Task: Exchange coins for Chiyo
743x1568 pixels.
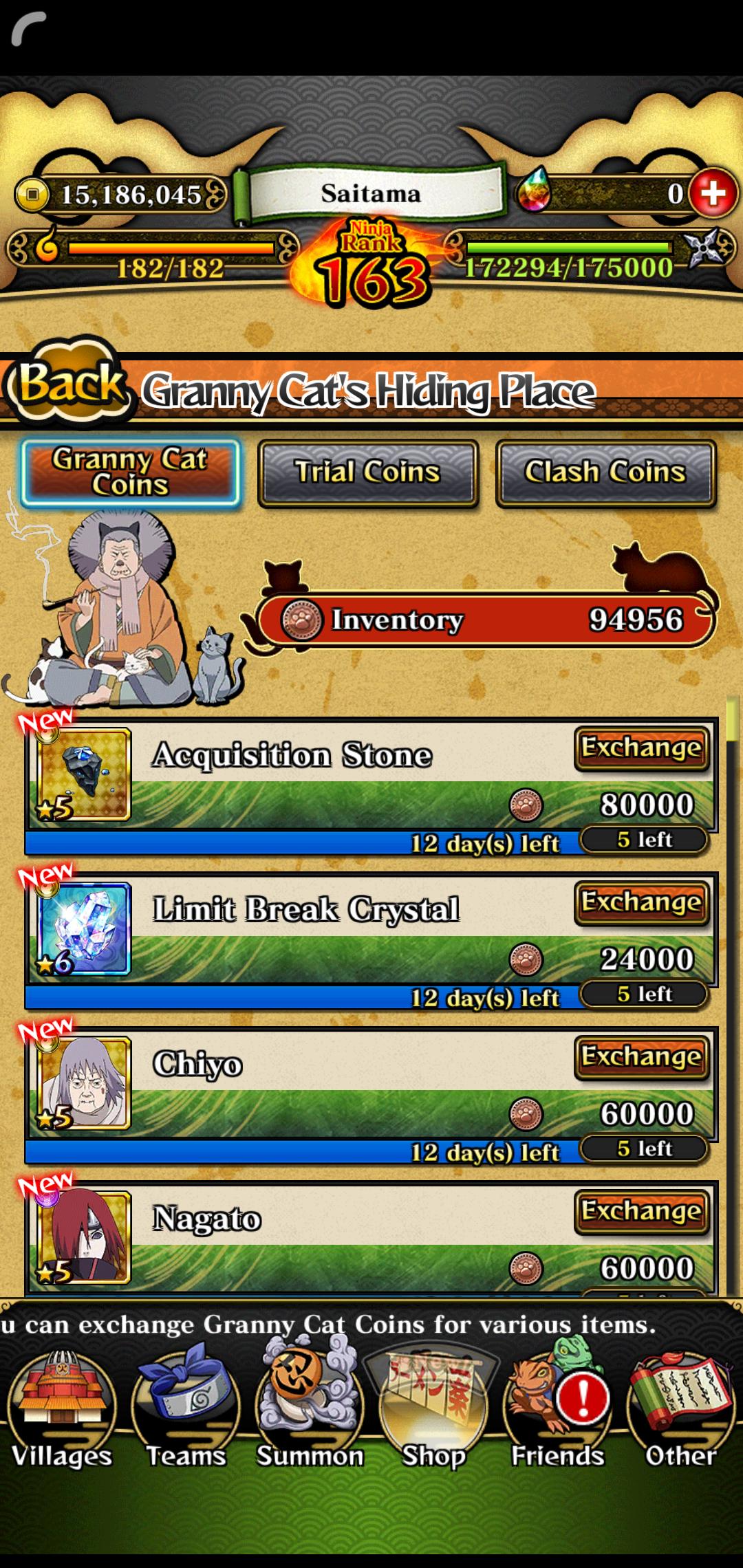Action: point(641,1056)
